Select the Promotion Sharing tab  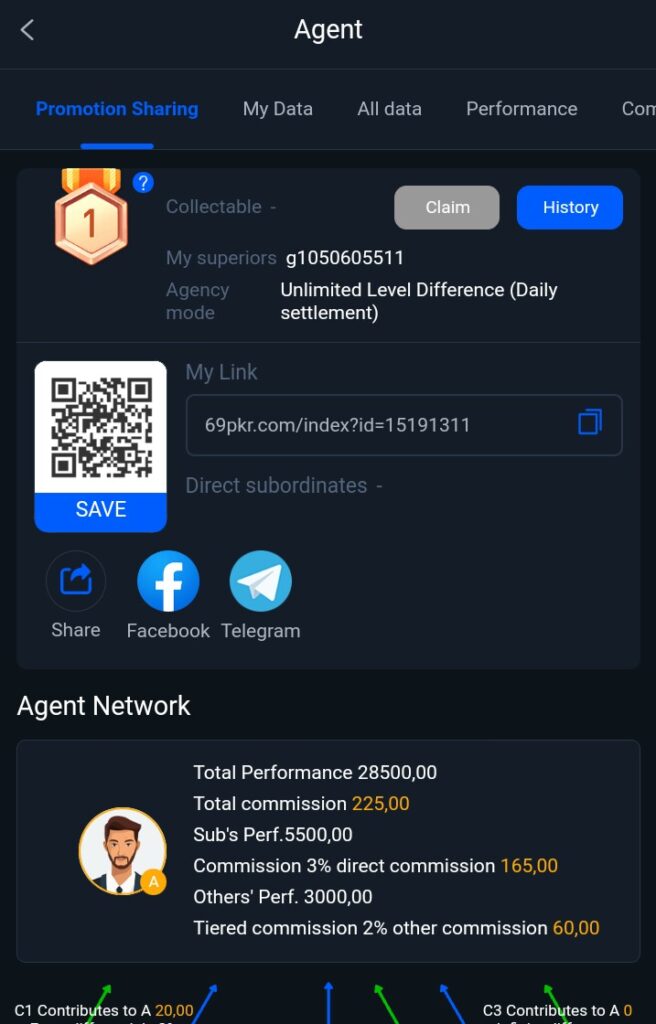pos(117,109)
